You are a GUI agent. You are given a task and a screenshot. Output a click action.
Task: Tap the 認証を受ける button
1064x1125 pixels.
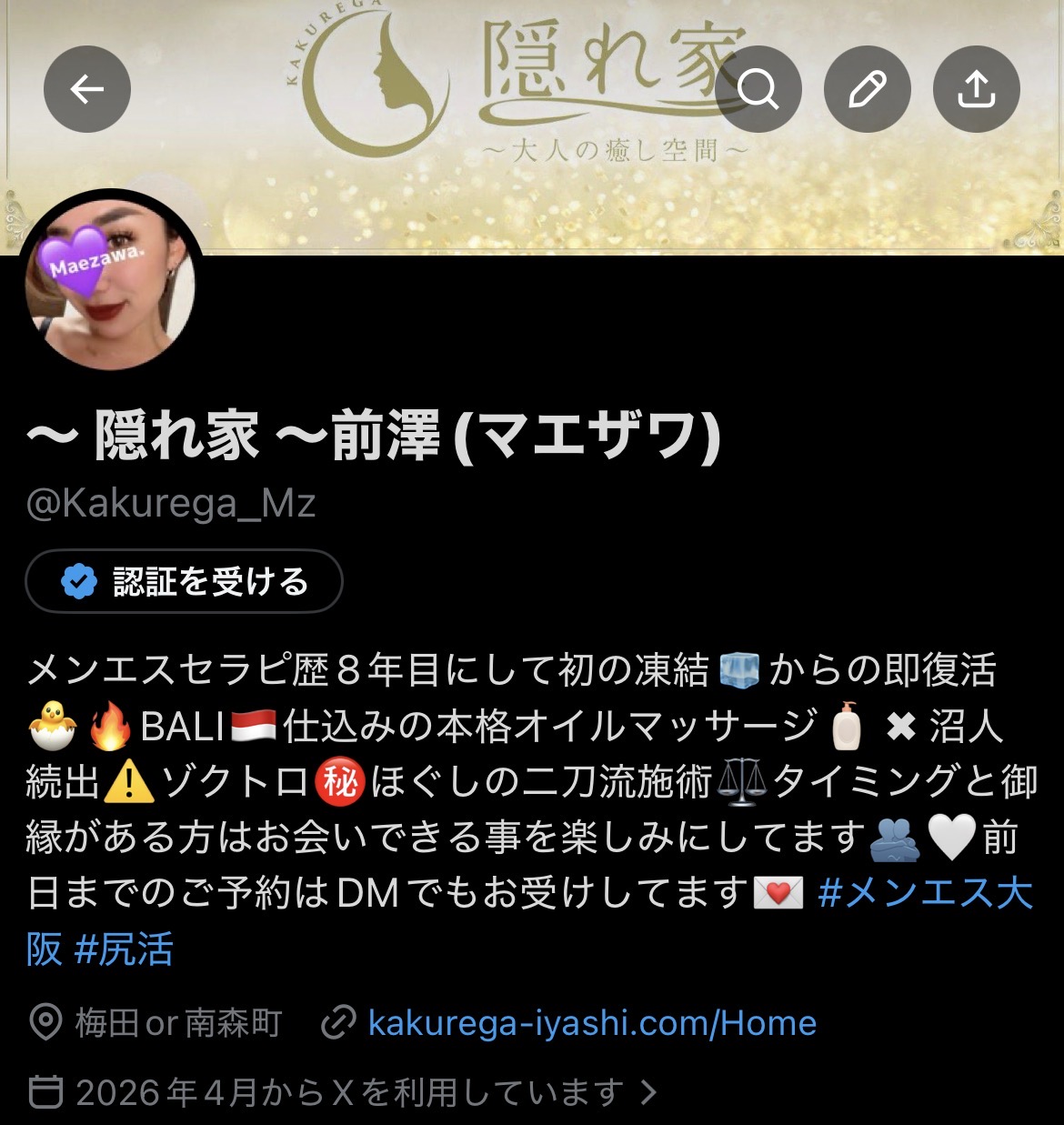point(184,581)
